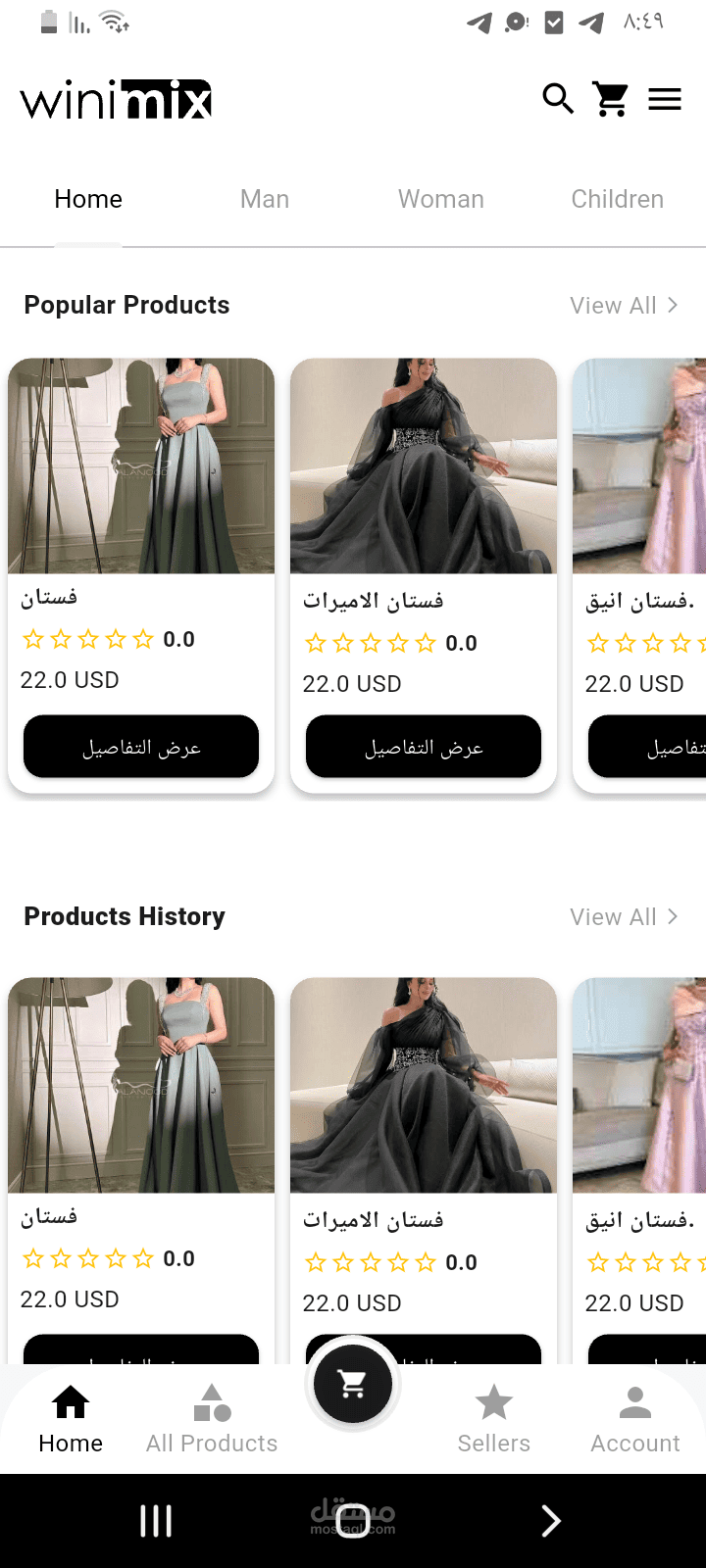Go to All Products in bottom navigation

click(212, 1419)
